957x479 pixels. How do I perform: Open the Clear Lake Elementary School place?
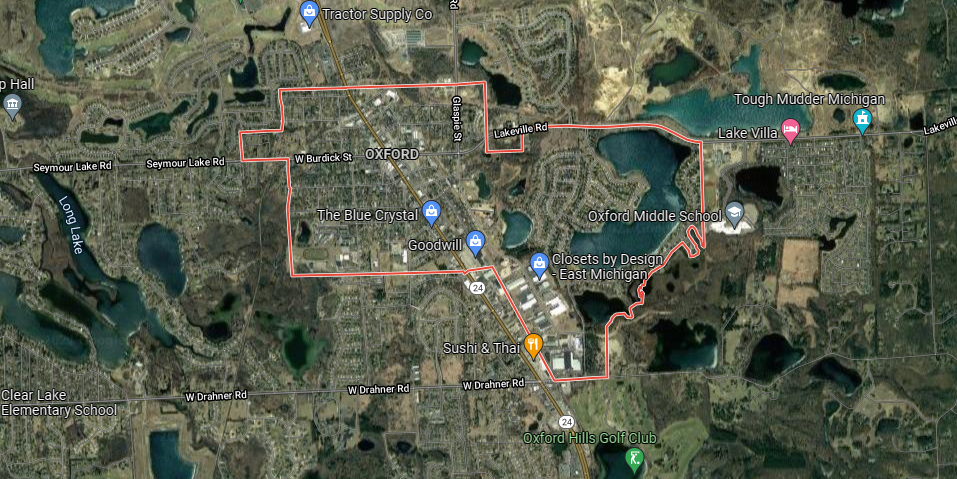(58, 402)
